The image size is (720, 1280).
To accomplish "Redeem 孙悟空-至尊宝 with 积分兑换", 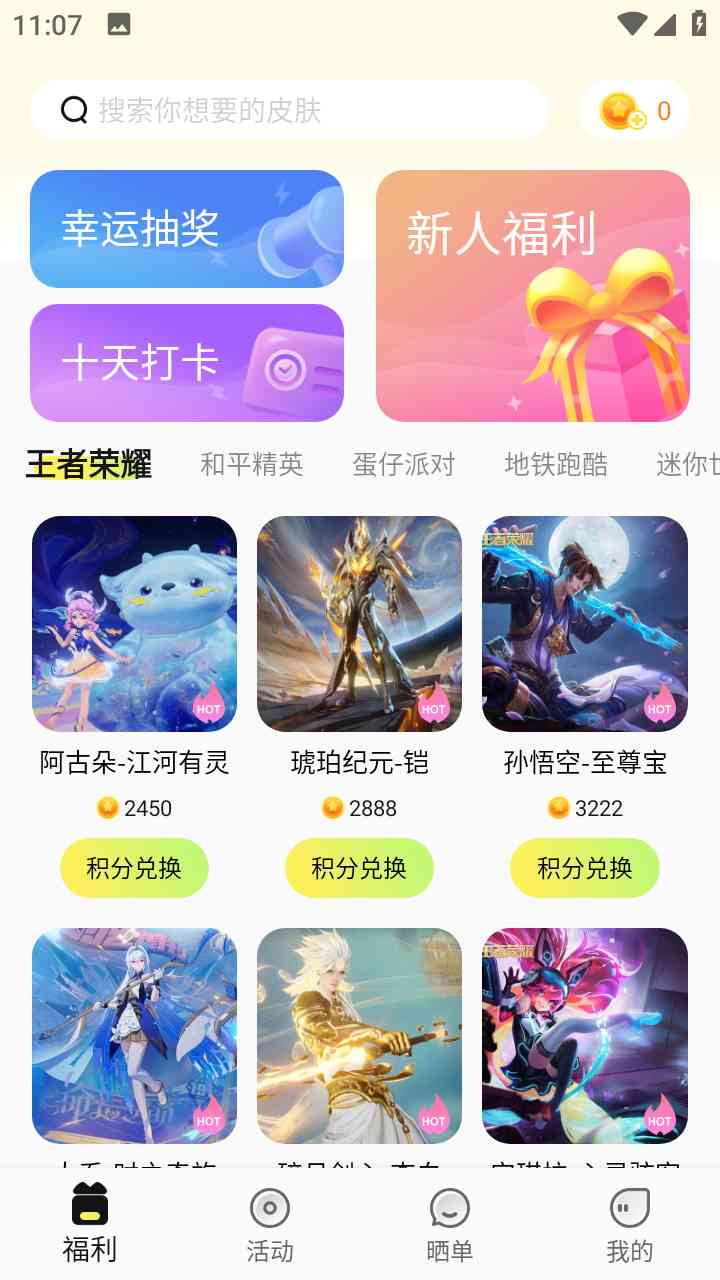I will click(585, 868).
